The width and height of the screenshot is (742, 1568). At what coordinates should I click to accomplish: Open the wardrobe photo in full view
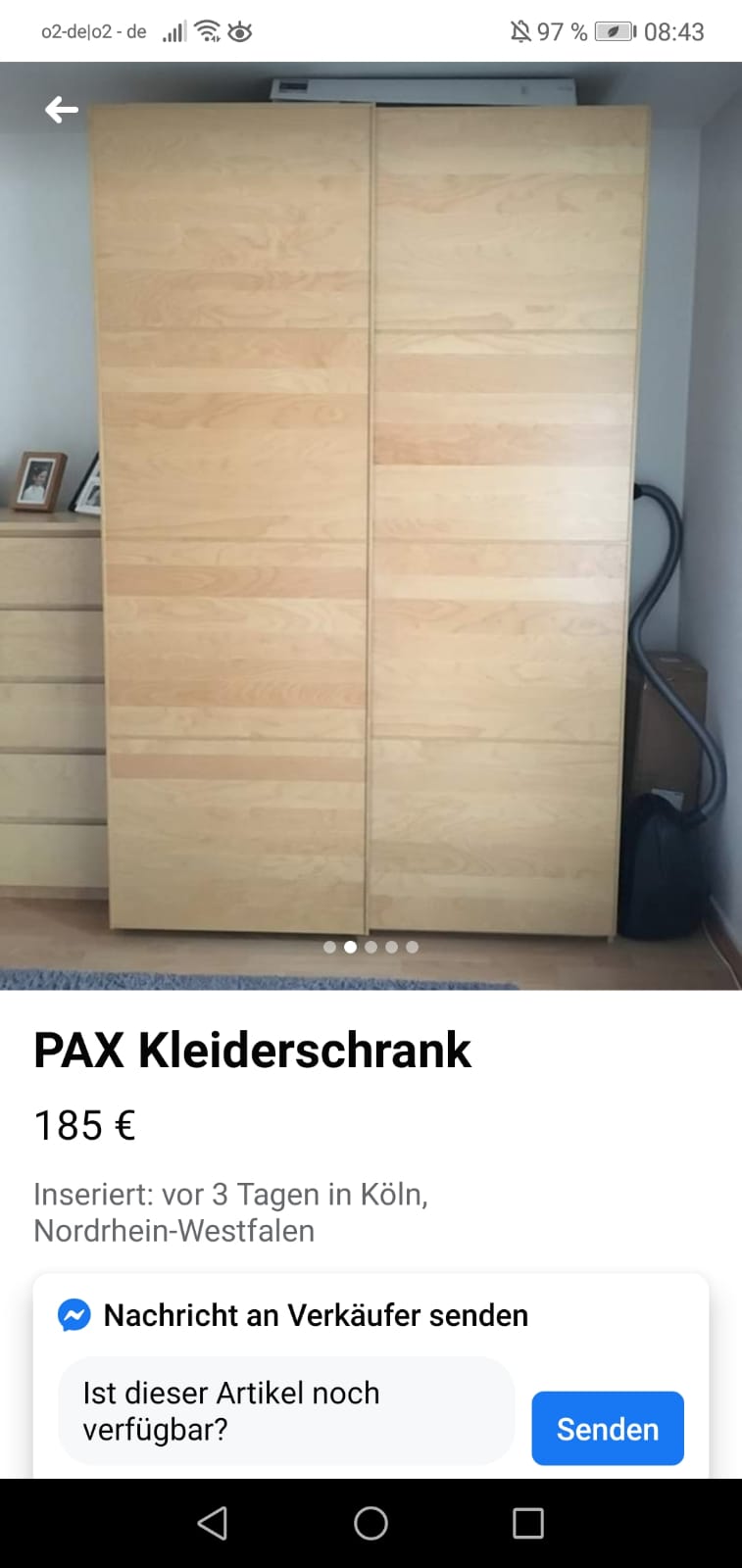[371, 519]
